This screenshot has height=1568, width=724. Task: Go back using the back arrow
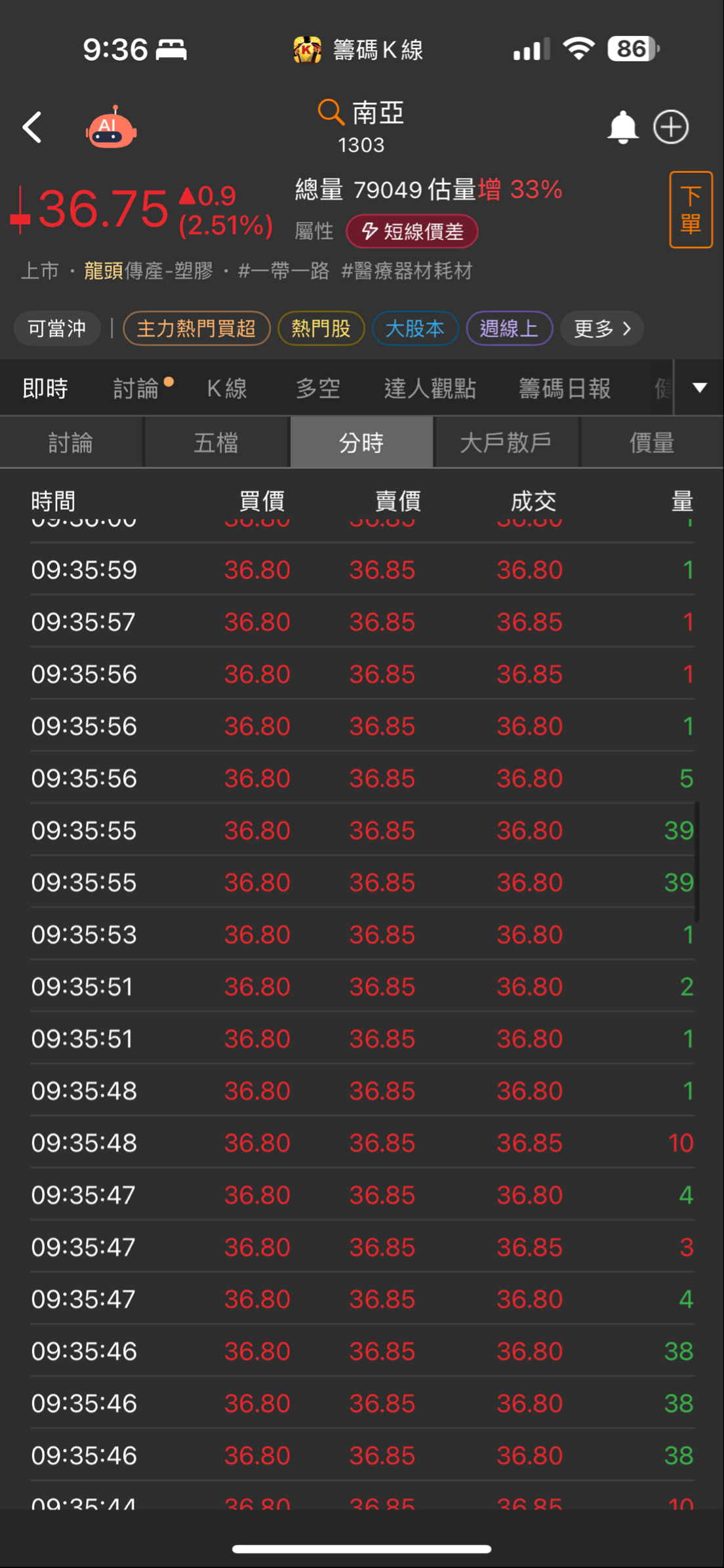click(32, 127)
